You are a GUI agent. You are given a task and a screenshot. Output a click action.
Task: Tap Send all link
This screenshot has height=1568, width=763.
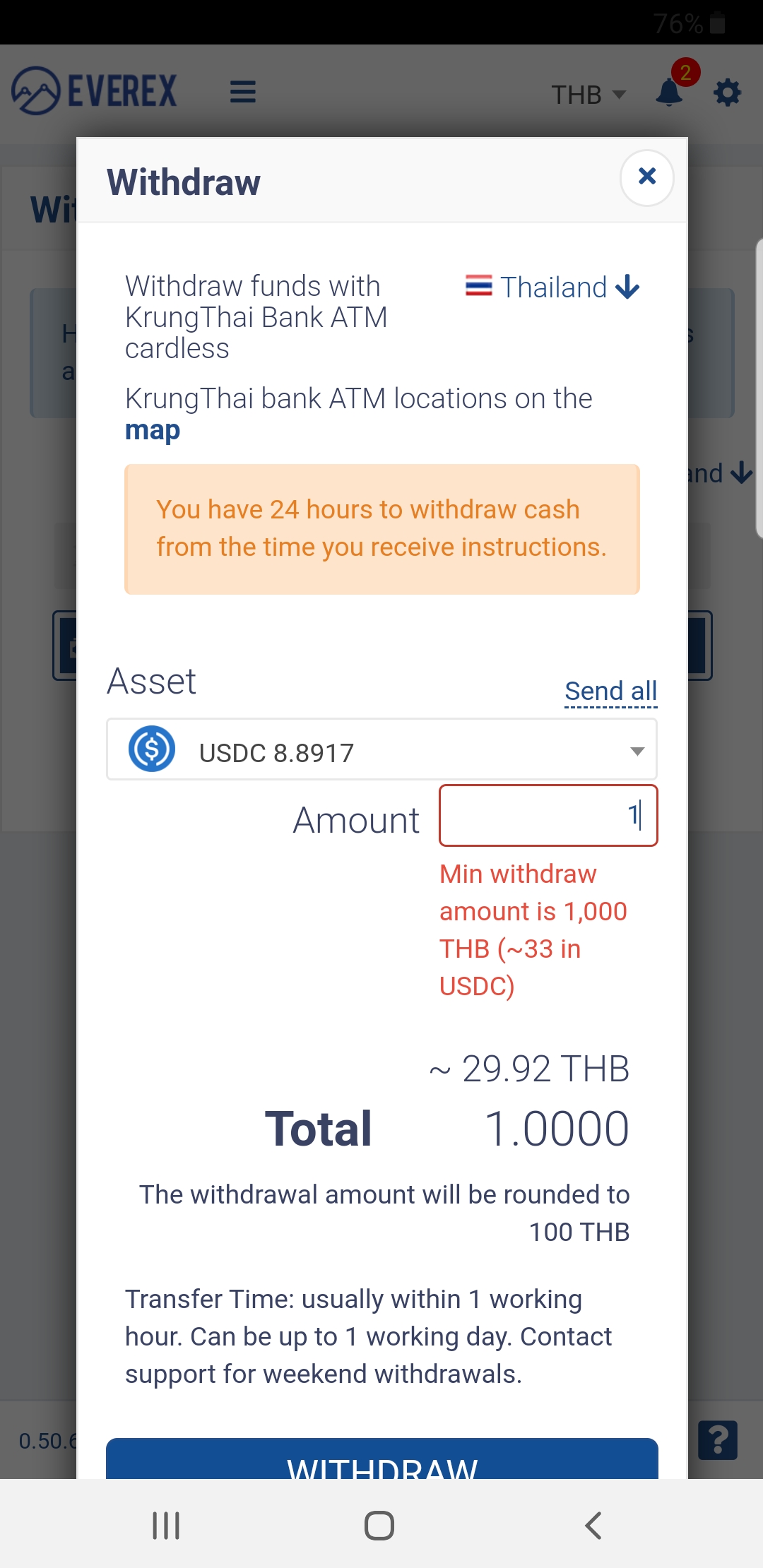pyautogui.click(x=611, y=691)
